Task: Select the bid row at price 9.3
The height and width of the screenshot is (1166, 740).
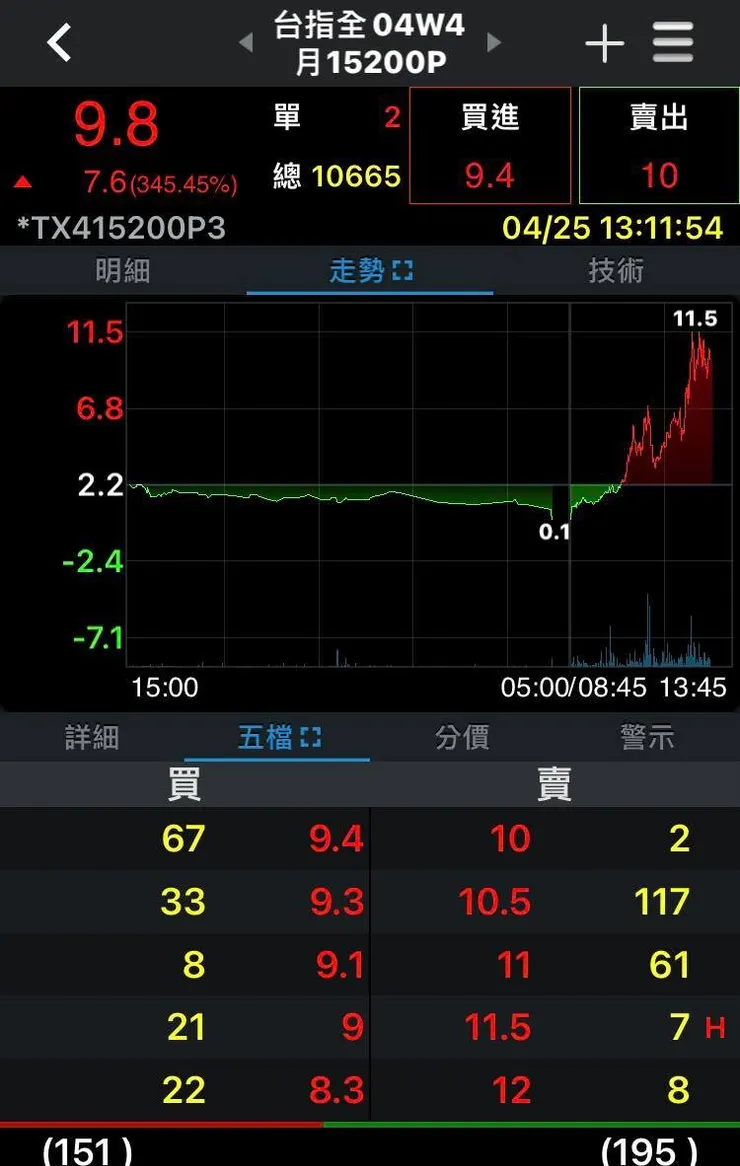Action: (x=185, y=902)
